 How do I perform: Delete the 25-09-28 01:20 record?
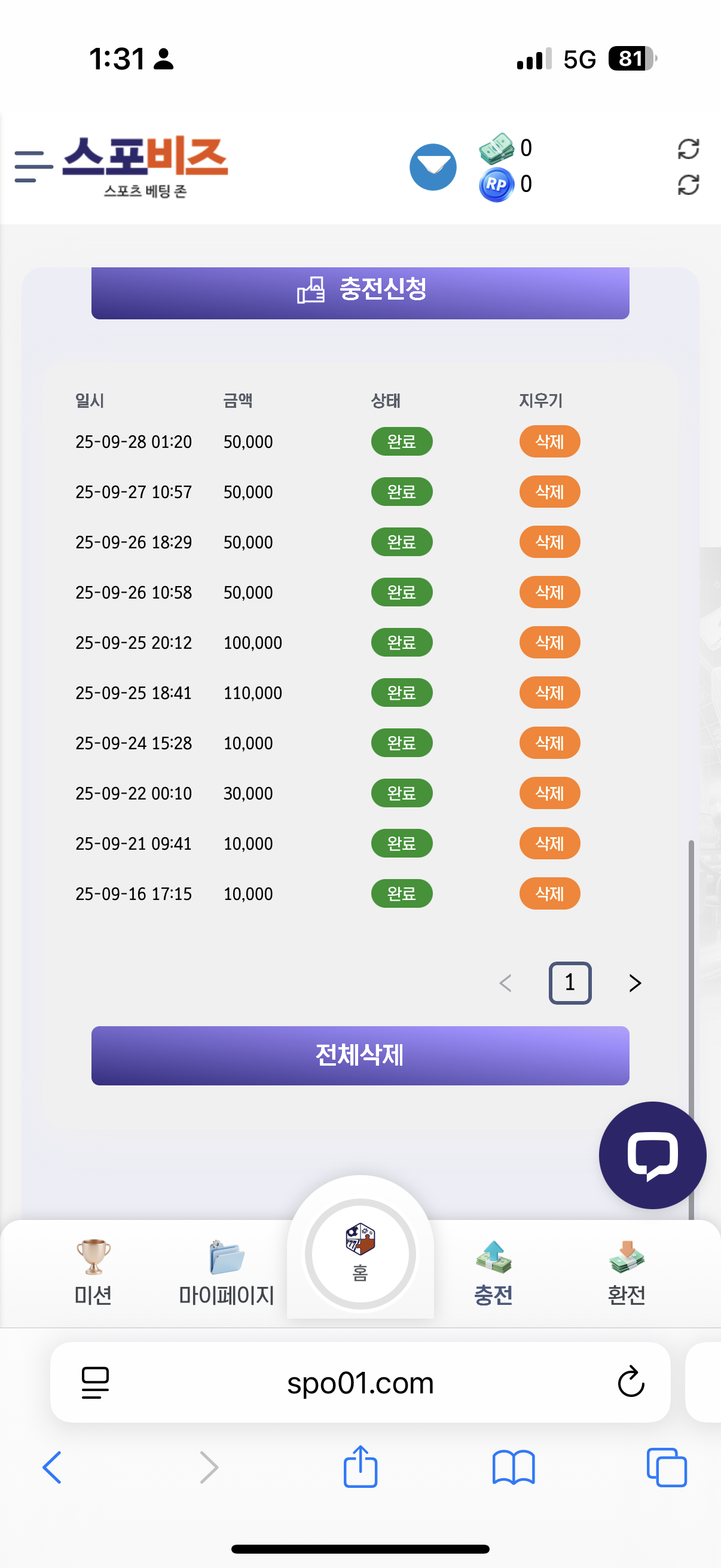coord(549,441)
